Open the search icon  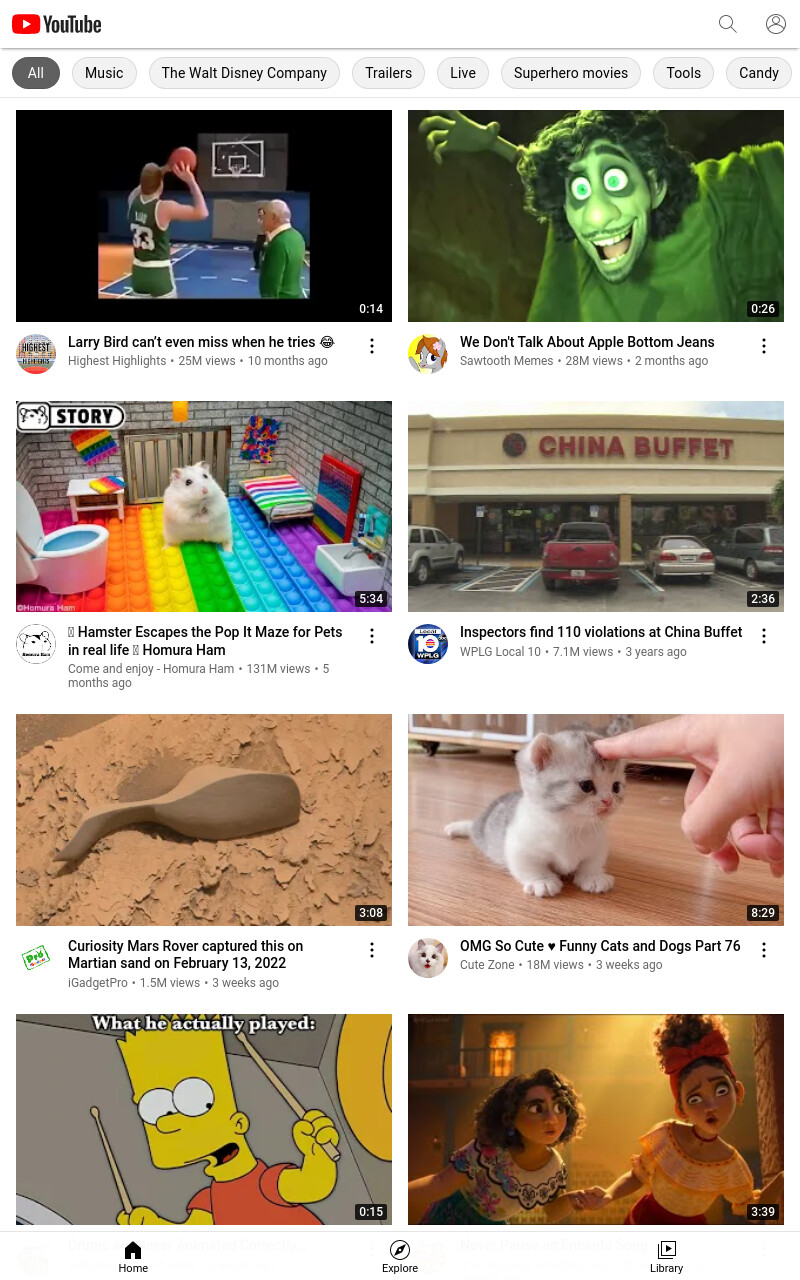click(x=728, y=24)
